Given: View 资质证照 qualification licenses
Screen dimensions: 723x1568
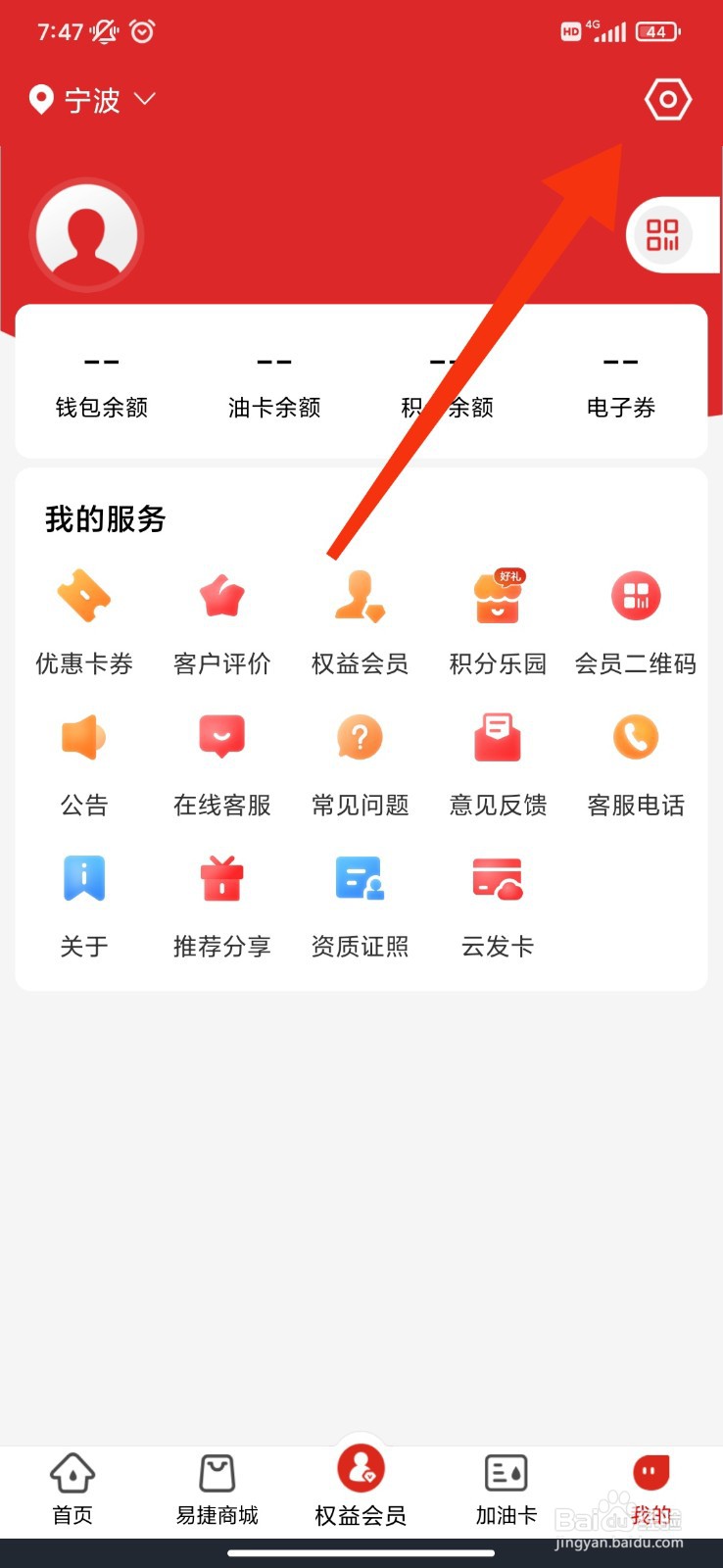Looking at the screenshot, I should 359,902.
